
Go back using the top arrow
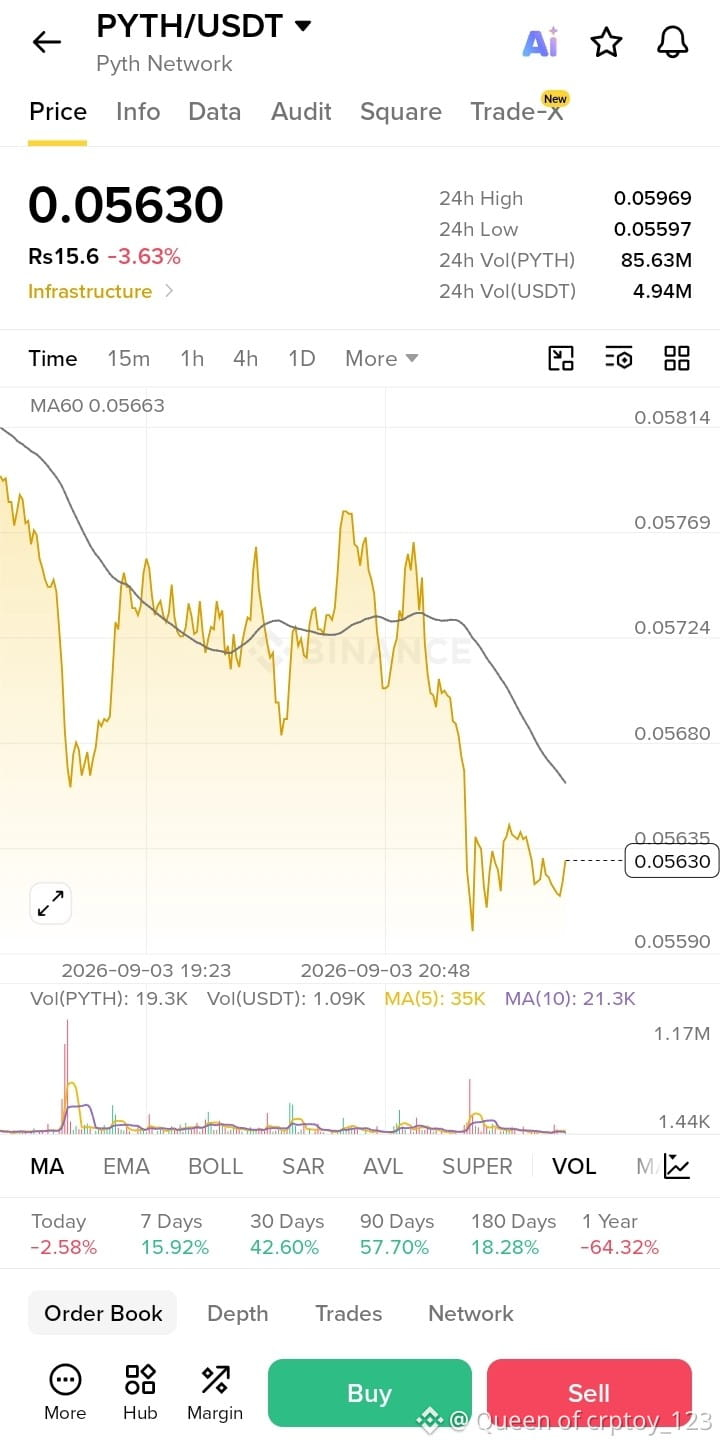pyautogui.click(x=46, y=42)
